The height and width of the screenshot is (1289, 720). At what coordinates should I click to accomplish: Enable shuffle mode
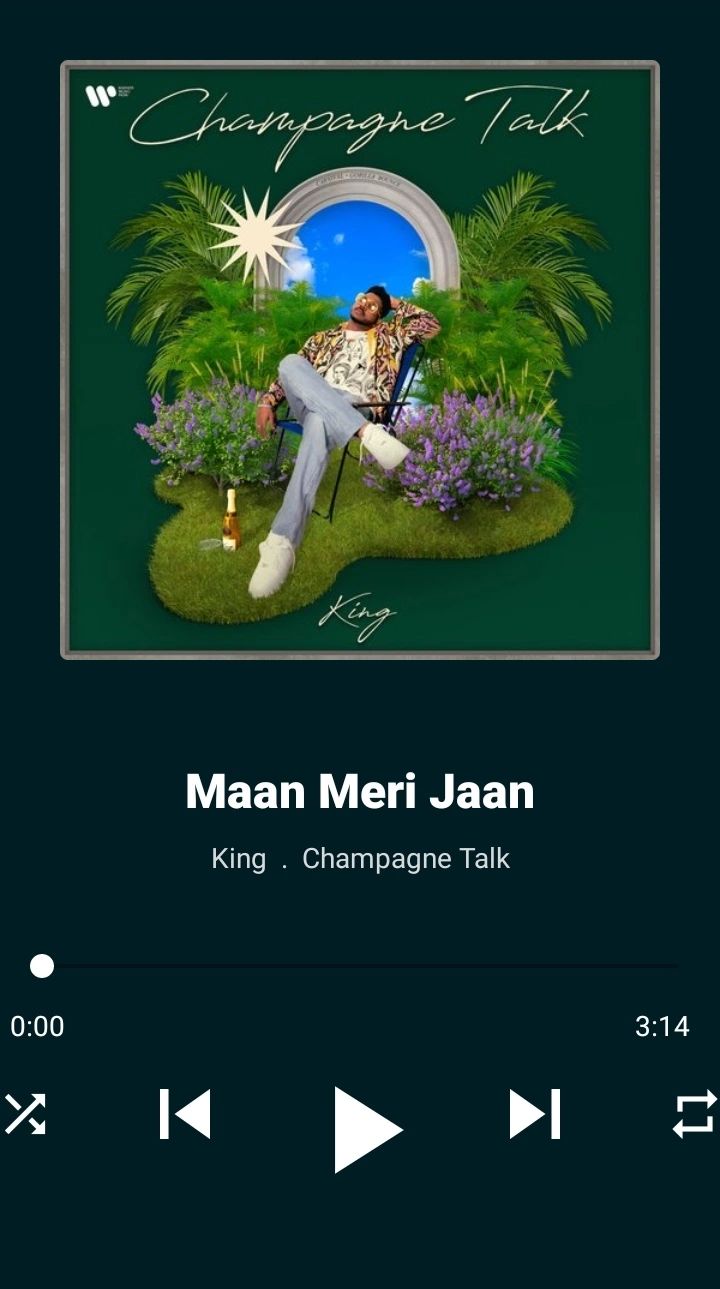click(25, 1114)
